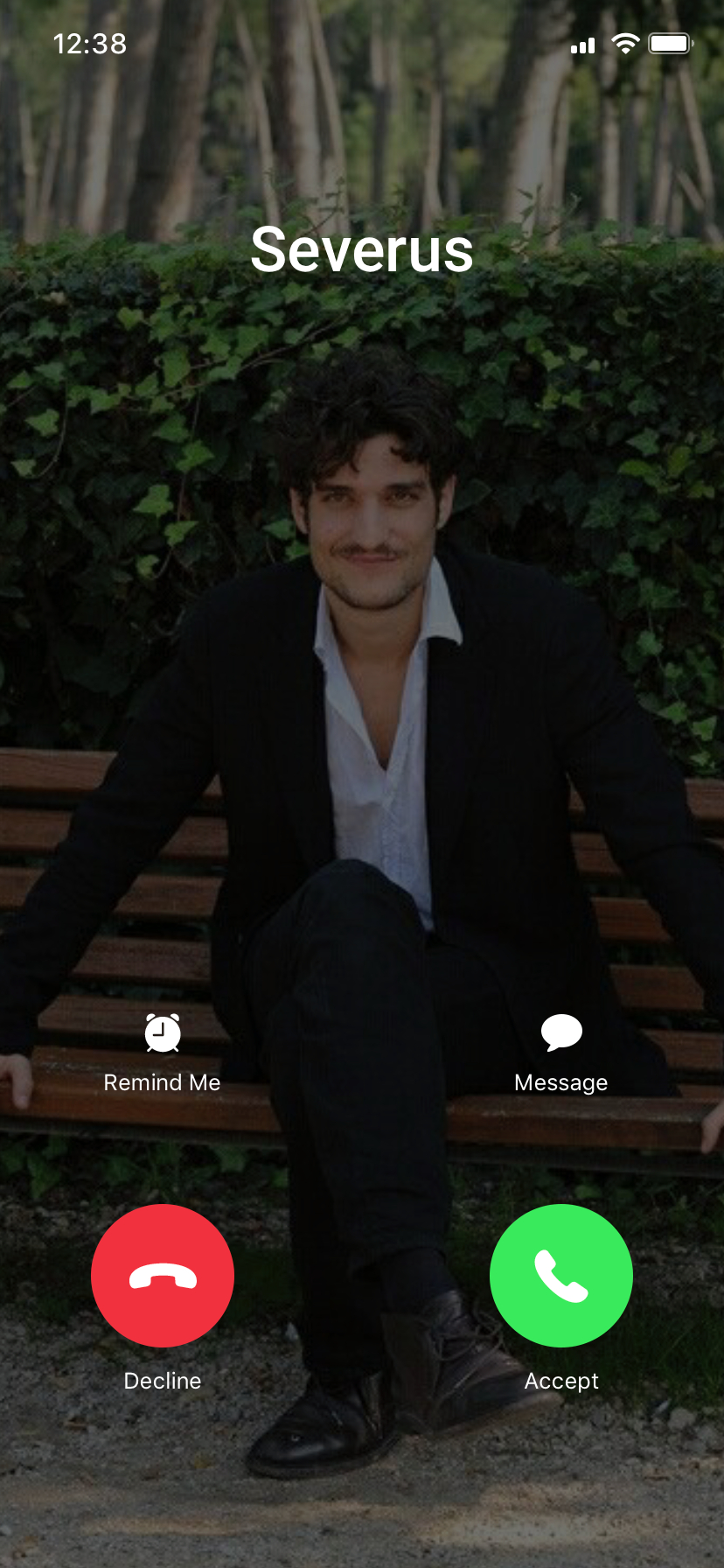724x1568 pixels.
Task: Accept the incoming call from Severus
Action: point(560,1275)
